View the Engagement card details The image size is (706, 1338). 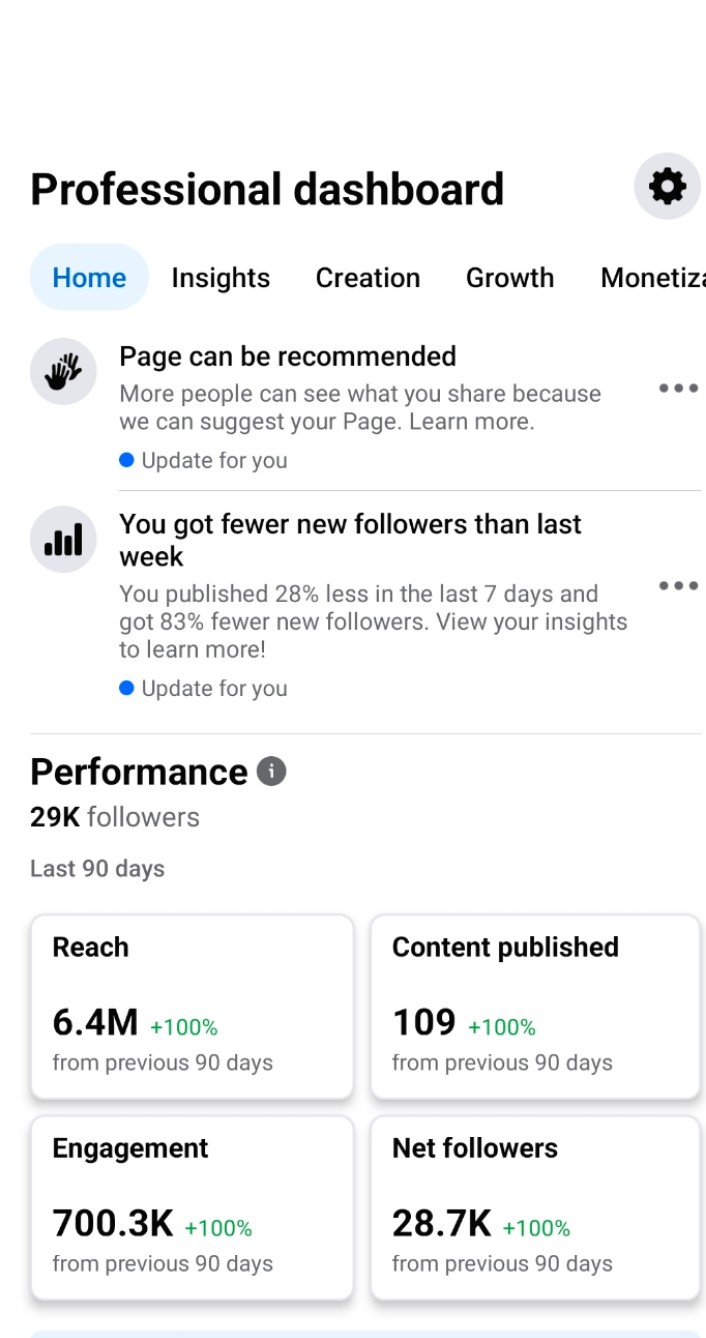(x=192, y=1207)
